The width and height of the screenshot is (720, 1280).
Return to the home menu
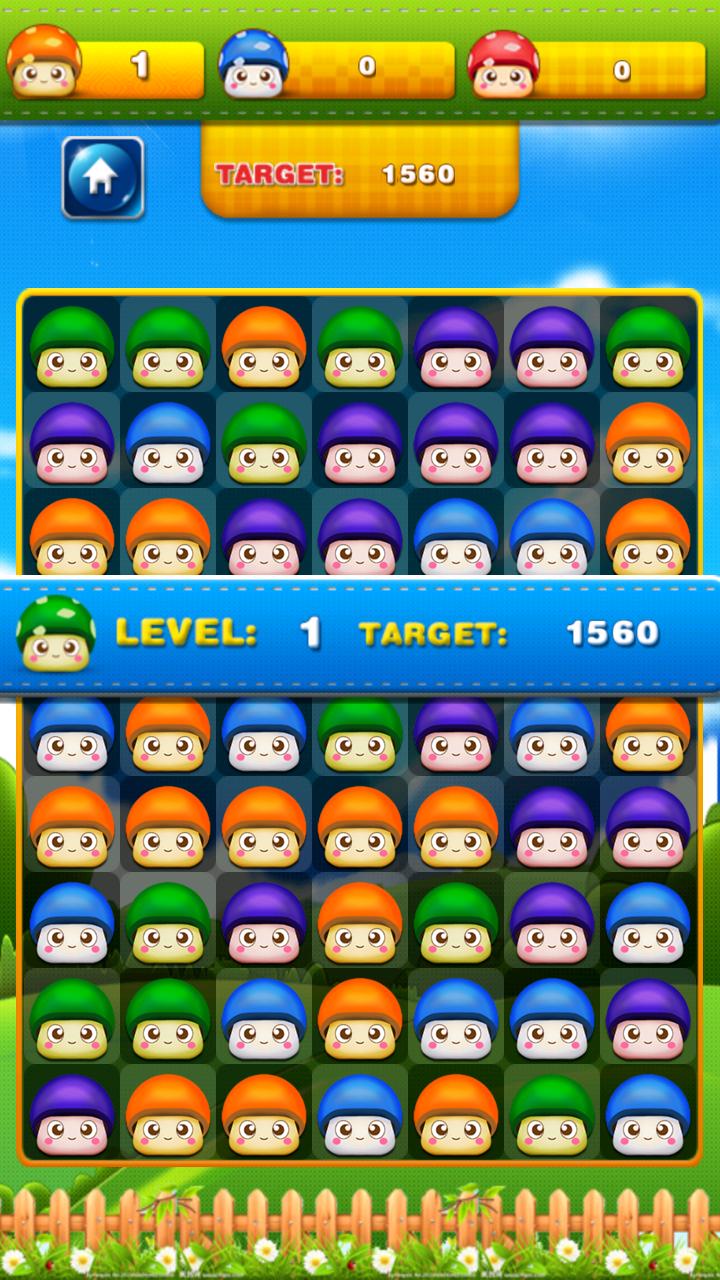tap(103, 177)
